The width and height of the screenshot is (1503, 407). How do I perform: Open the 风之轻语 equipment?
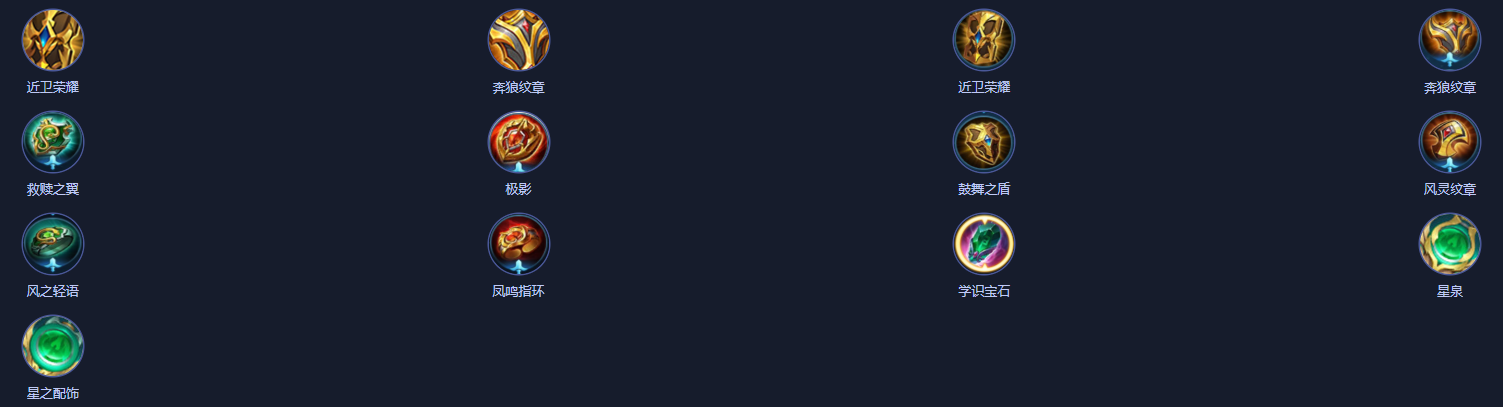pos(52,244)
